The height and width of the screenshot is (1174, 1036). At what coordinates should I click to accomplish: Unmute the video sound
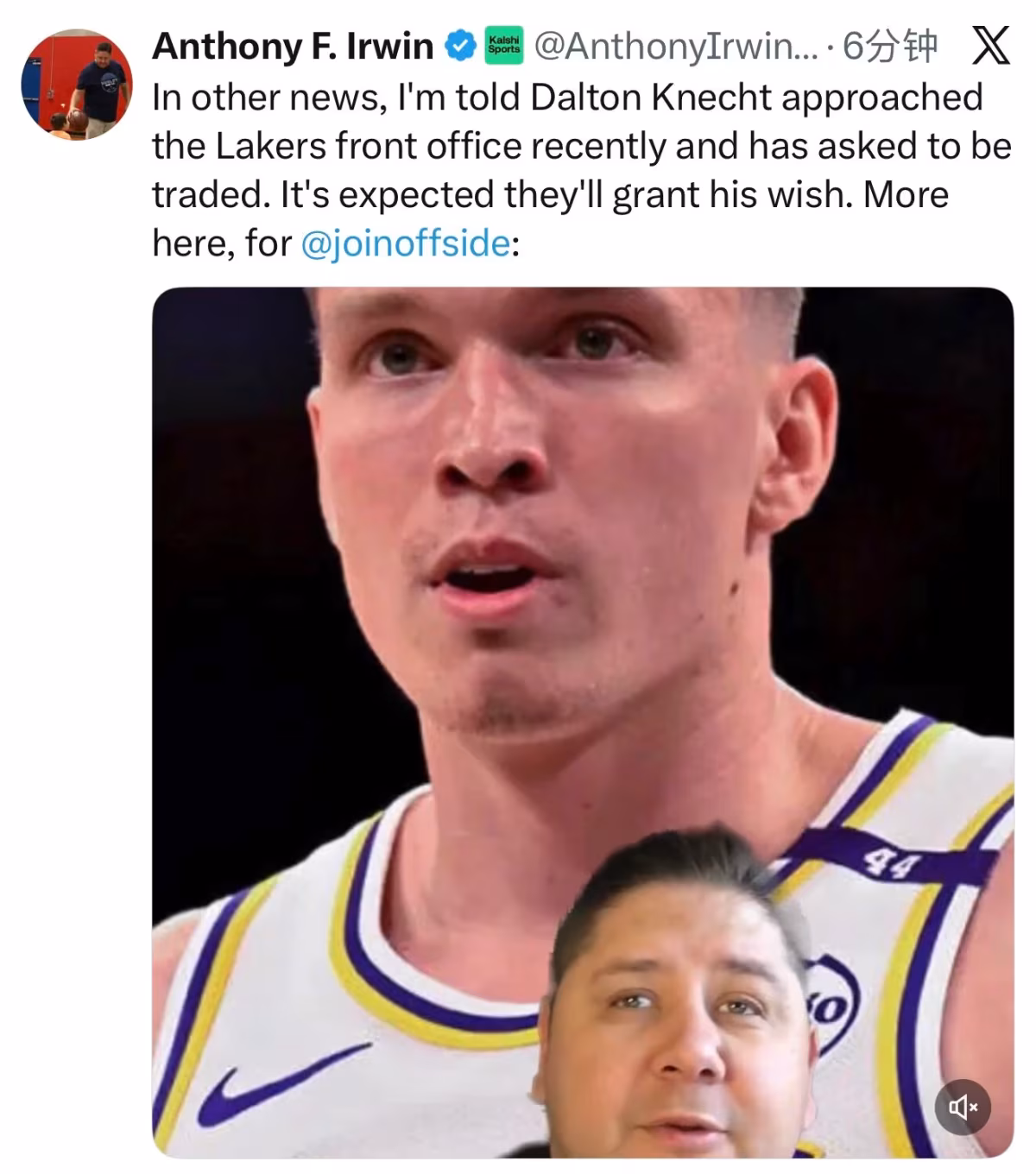click(963, 1106)
